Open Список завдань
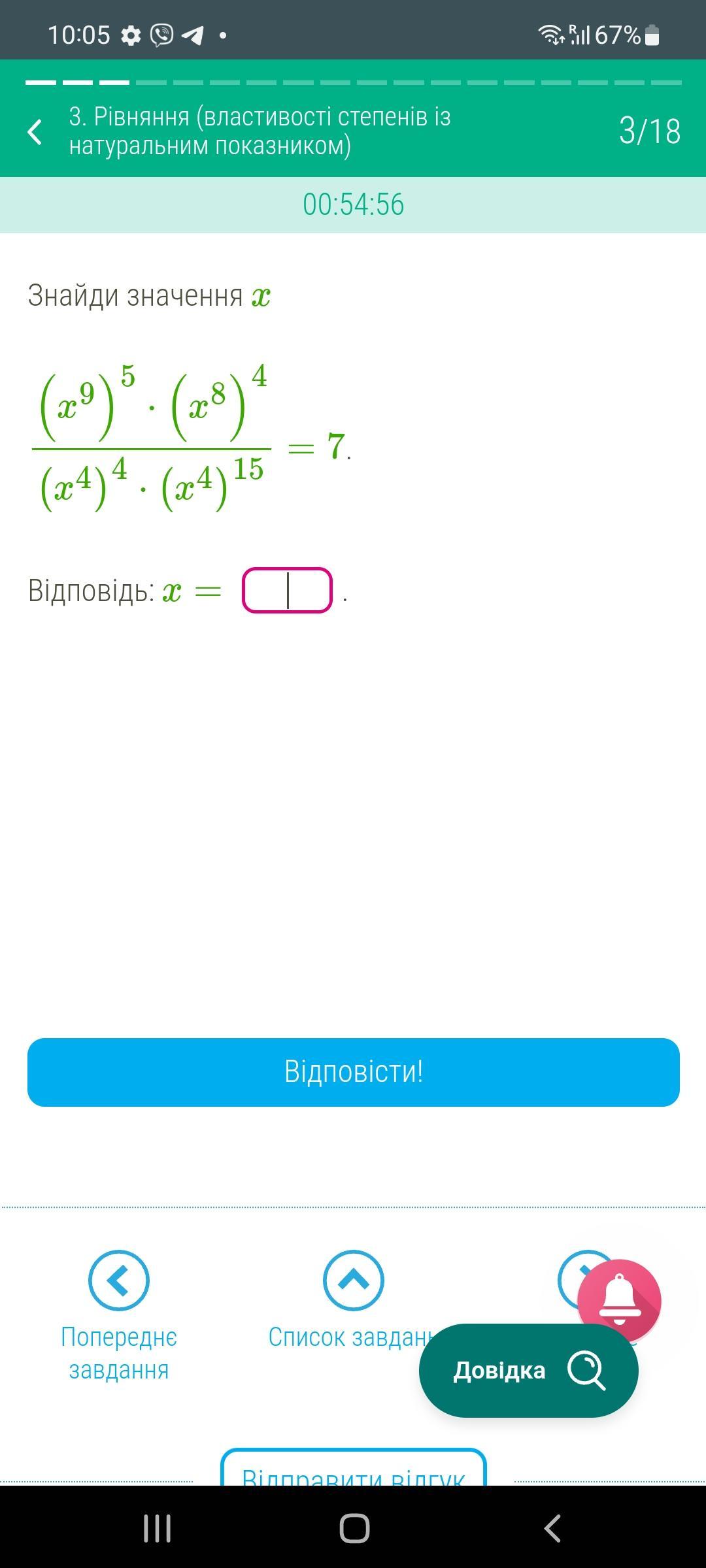706x1568 pixels. (x=353, y=1281)
